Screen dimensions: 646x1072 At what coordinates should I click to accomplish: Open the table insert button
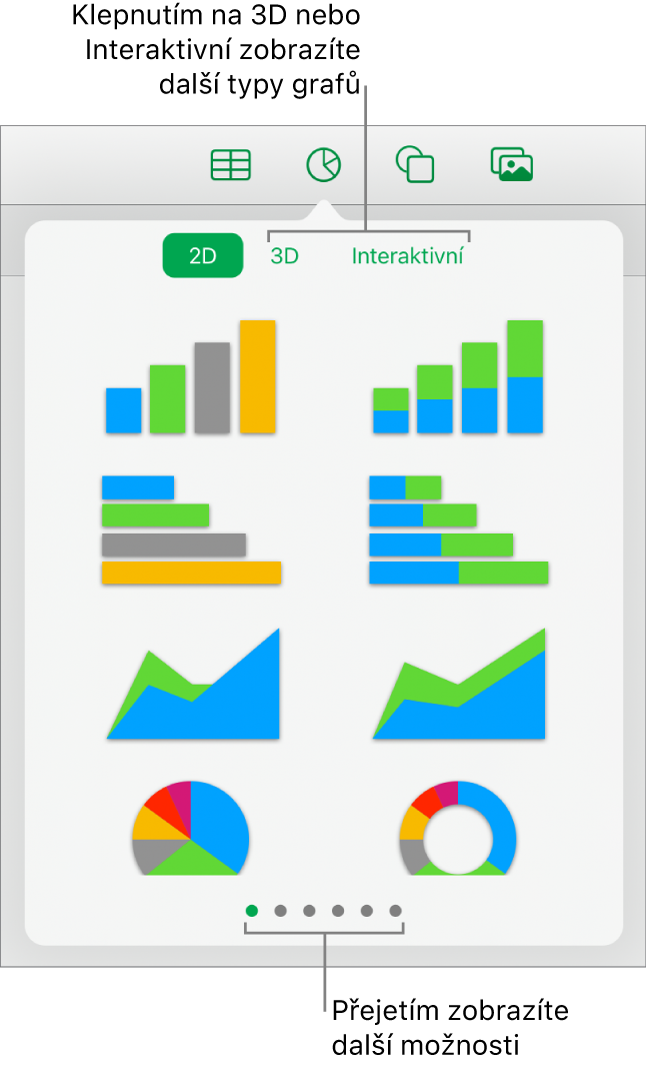(x=230, y=165)
